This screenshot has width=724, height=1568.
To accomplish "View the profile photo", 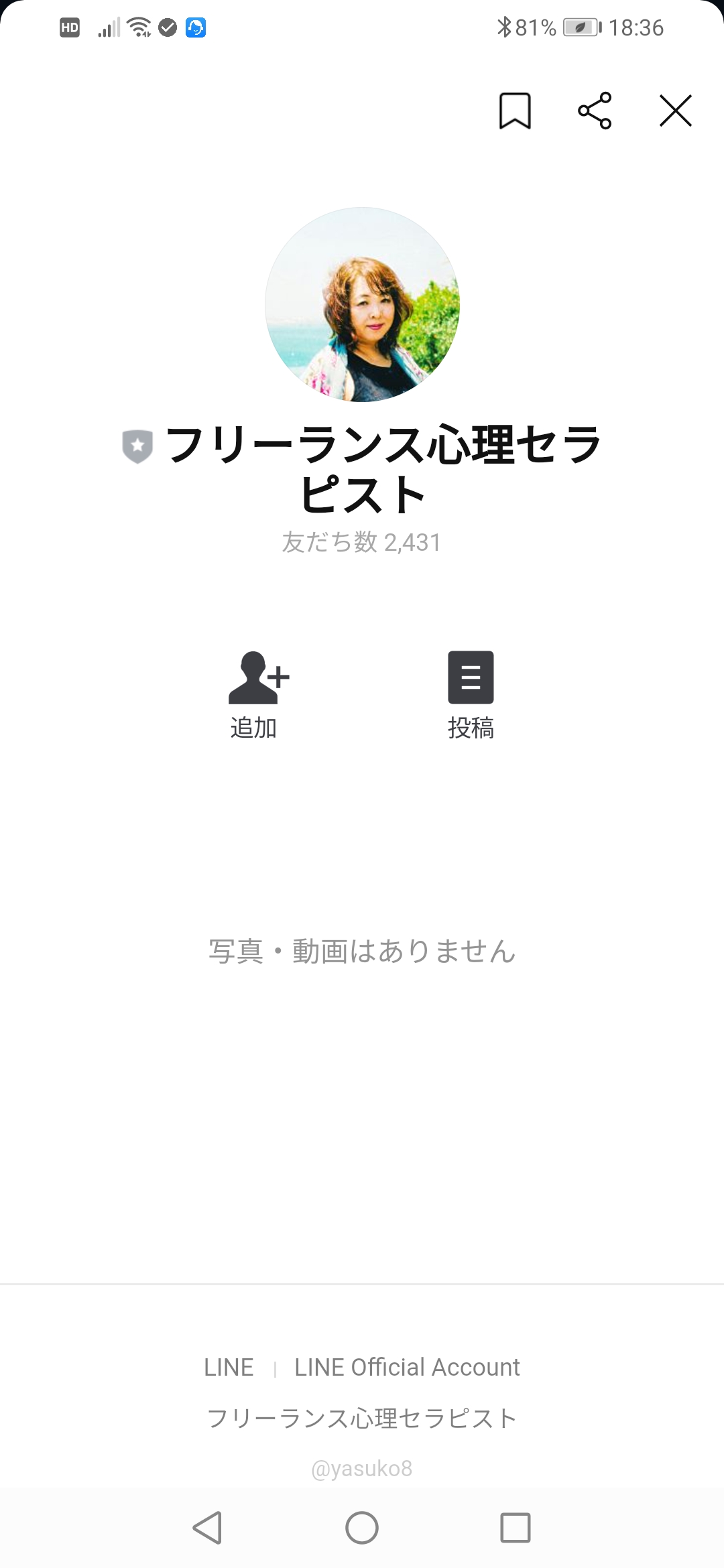I will (x=362, y=305).
